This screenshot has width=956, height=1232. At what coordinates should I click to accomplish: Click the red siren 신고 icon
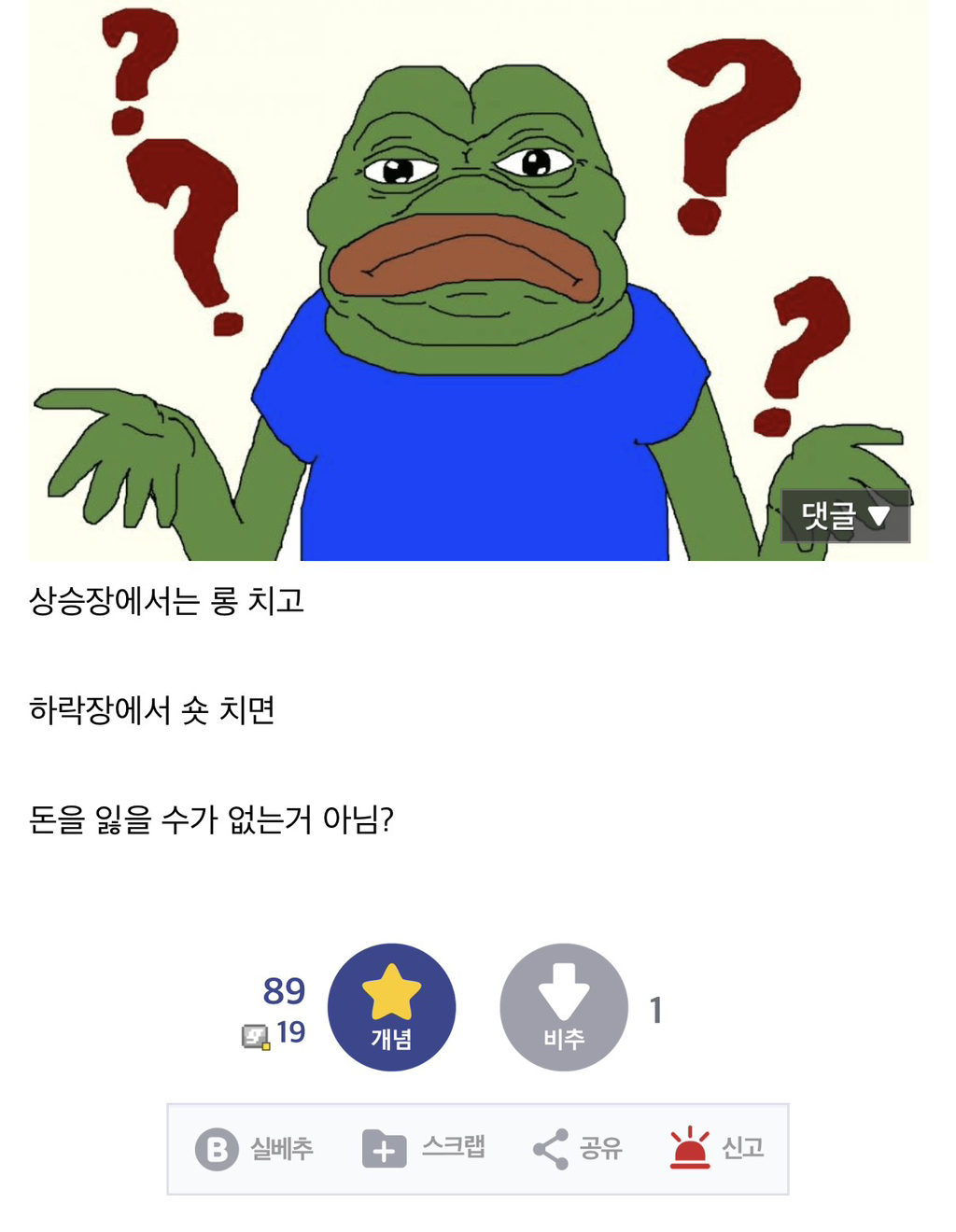click(689, 1148)
